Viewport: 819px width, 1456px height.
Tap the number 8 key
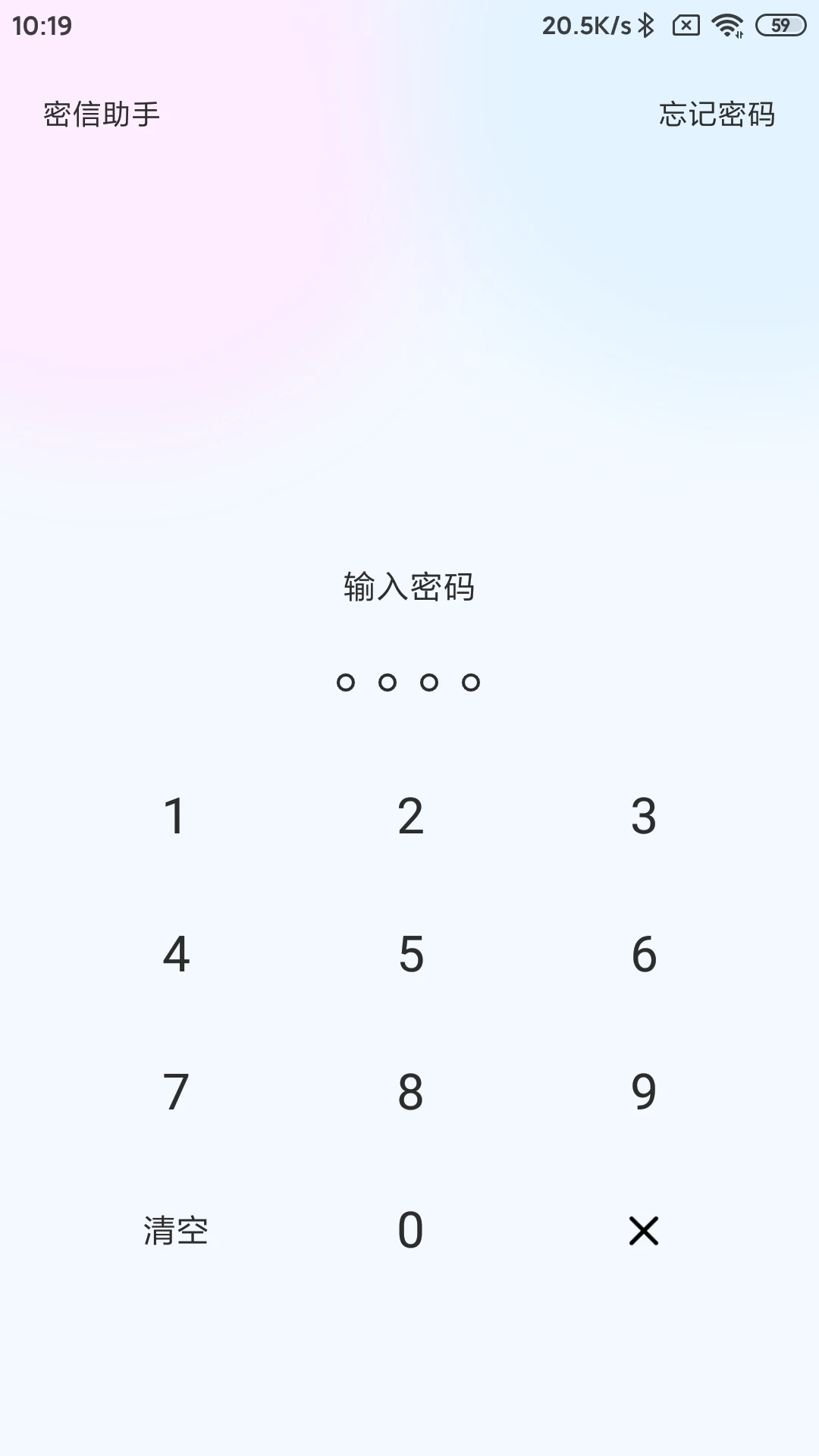tap(409, 1094)
